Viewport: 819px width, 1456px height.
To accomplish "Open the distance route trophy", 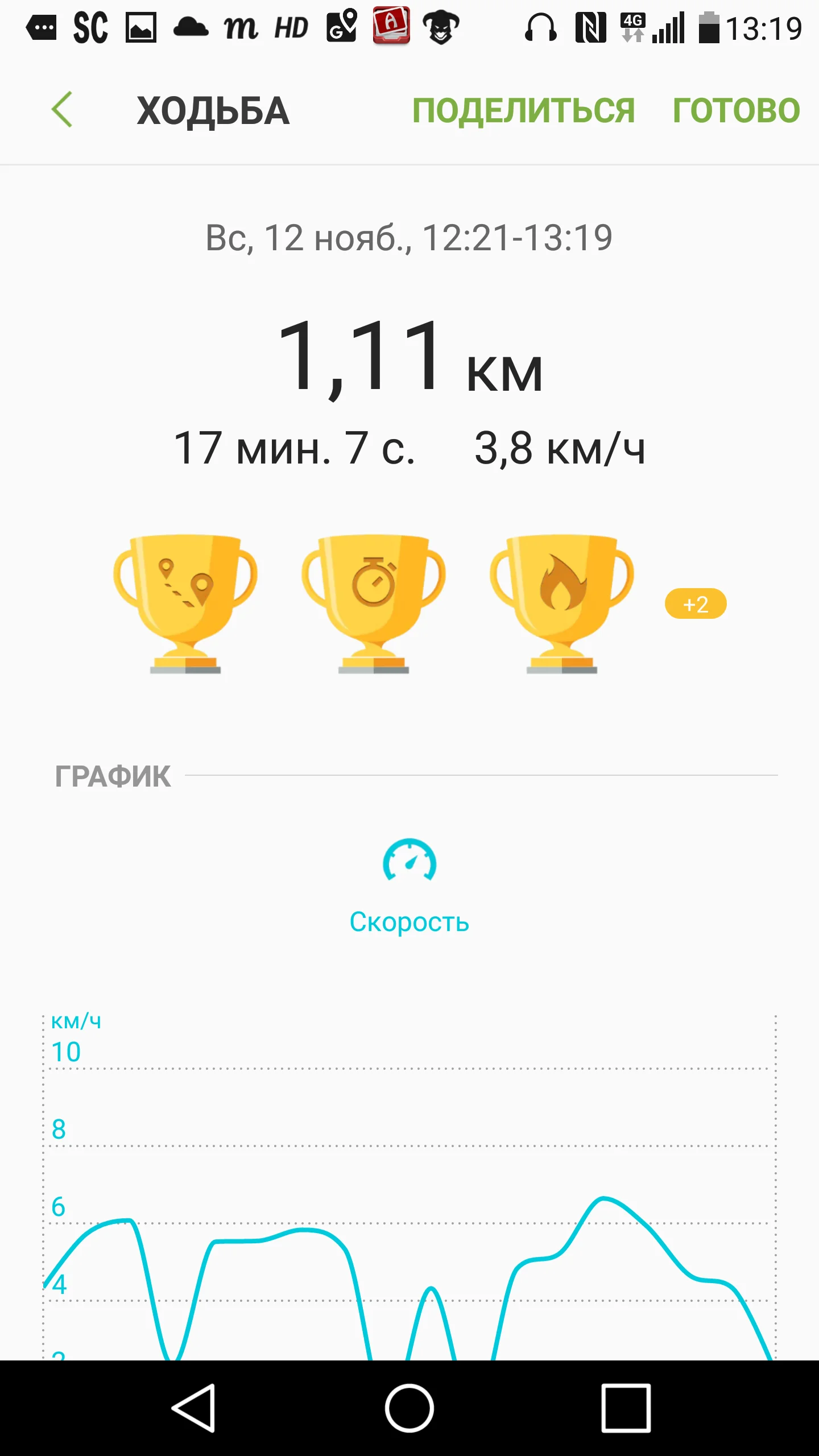I will pyautogui.click(x=185, y=603).
